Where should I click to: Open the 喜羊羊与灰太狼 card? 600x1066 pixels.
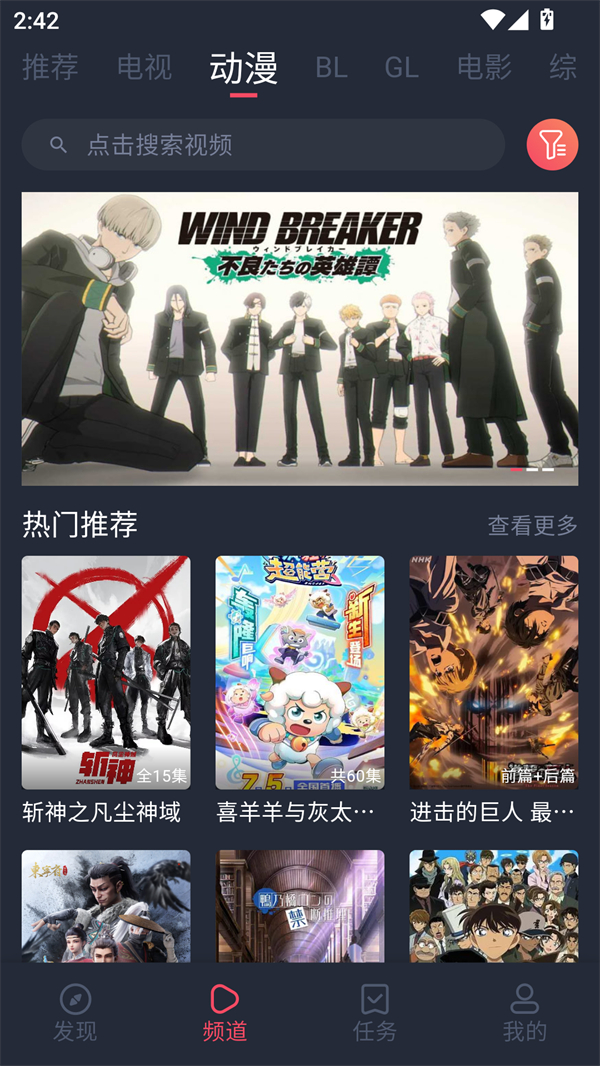[300, 673]
